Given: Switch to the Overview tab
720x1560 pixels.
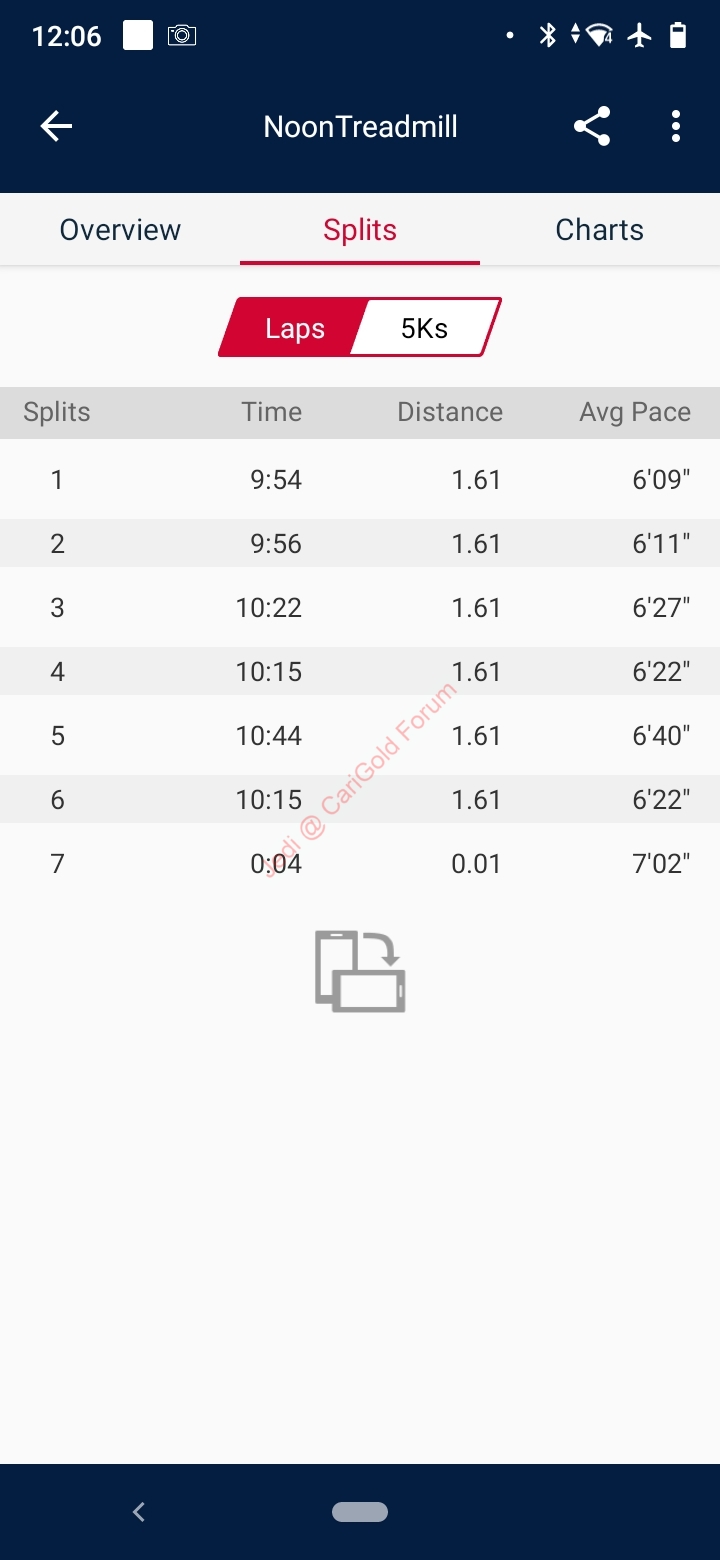Looking at the screenshot, I should pos(120,229).
